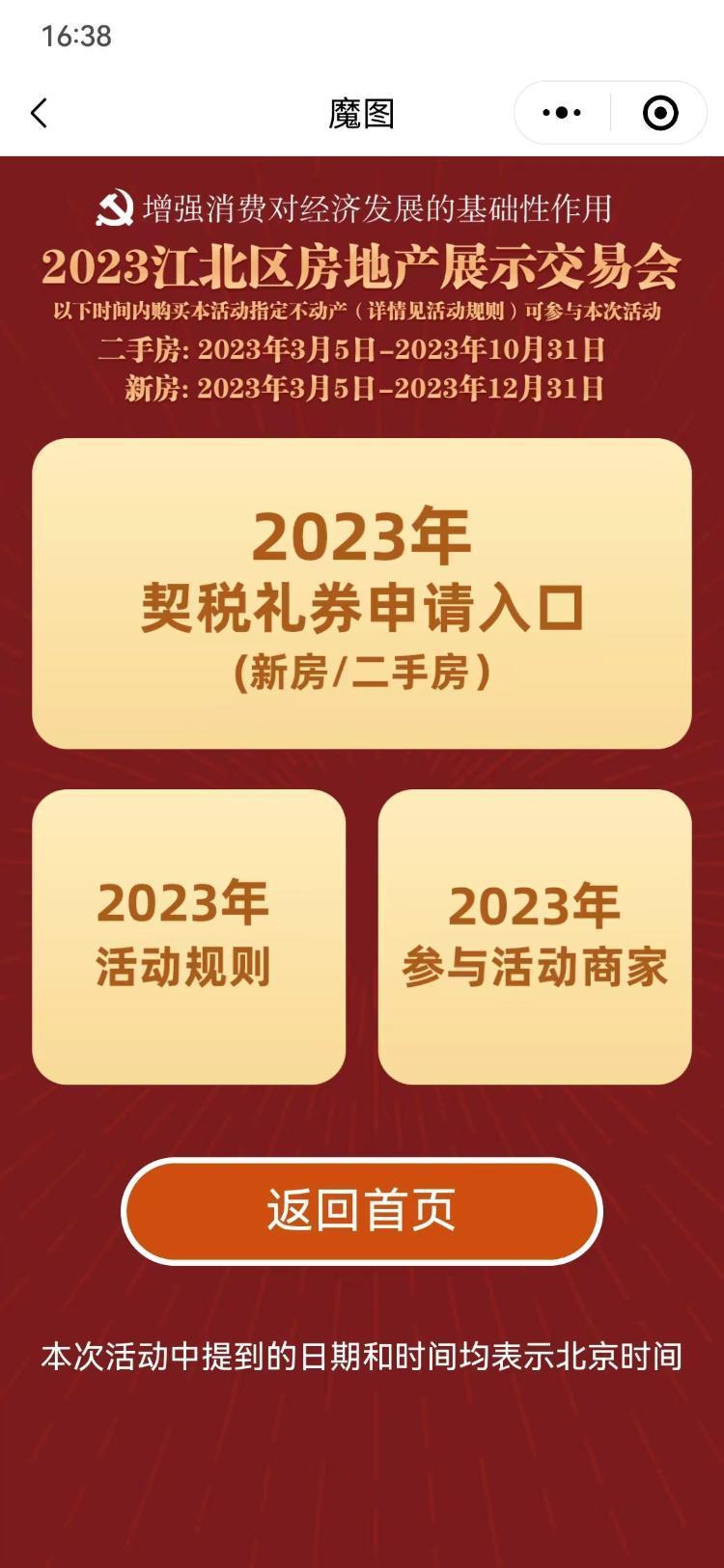Screen dimensions: 724x1568
Task: Tap the divider between capsule menu icons
Action: click(611, 113)
